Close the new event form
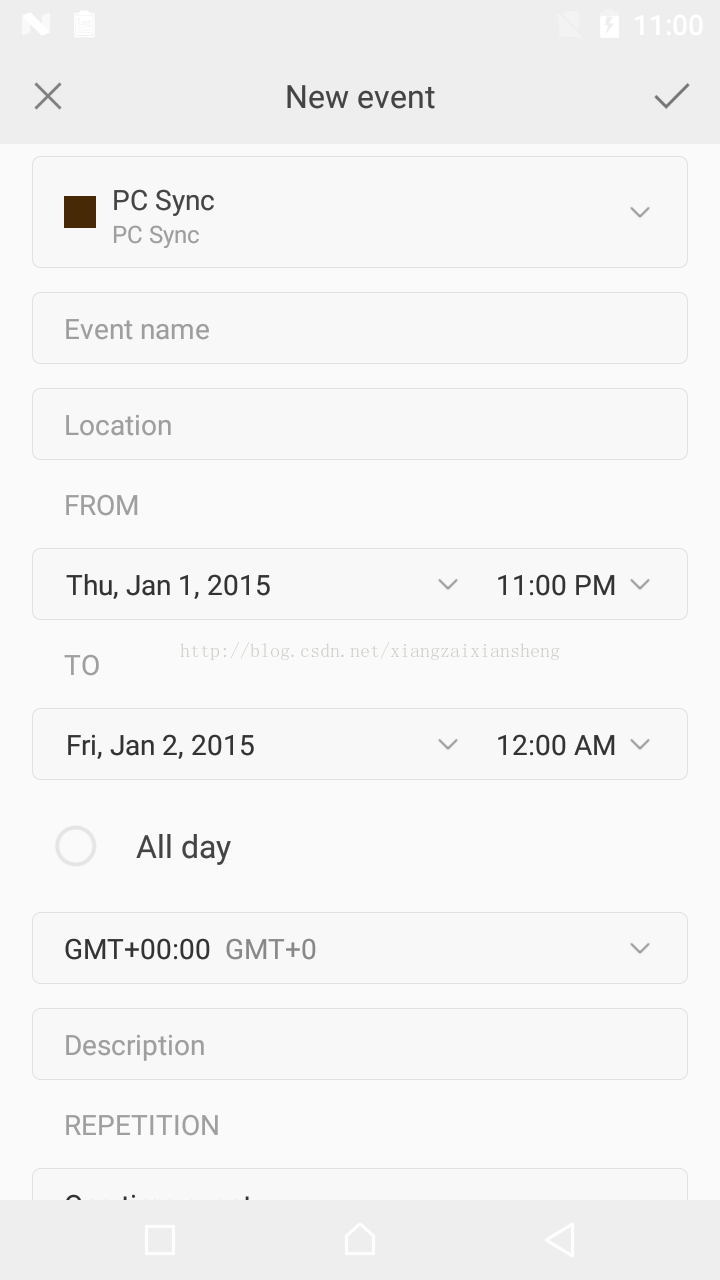This screenshot has width=720, height=1280. (x=48, y=96)
